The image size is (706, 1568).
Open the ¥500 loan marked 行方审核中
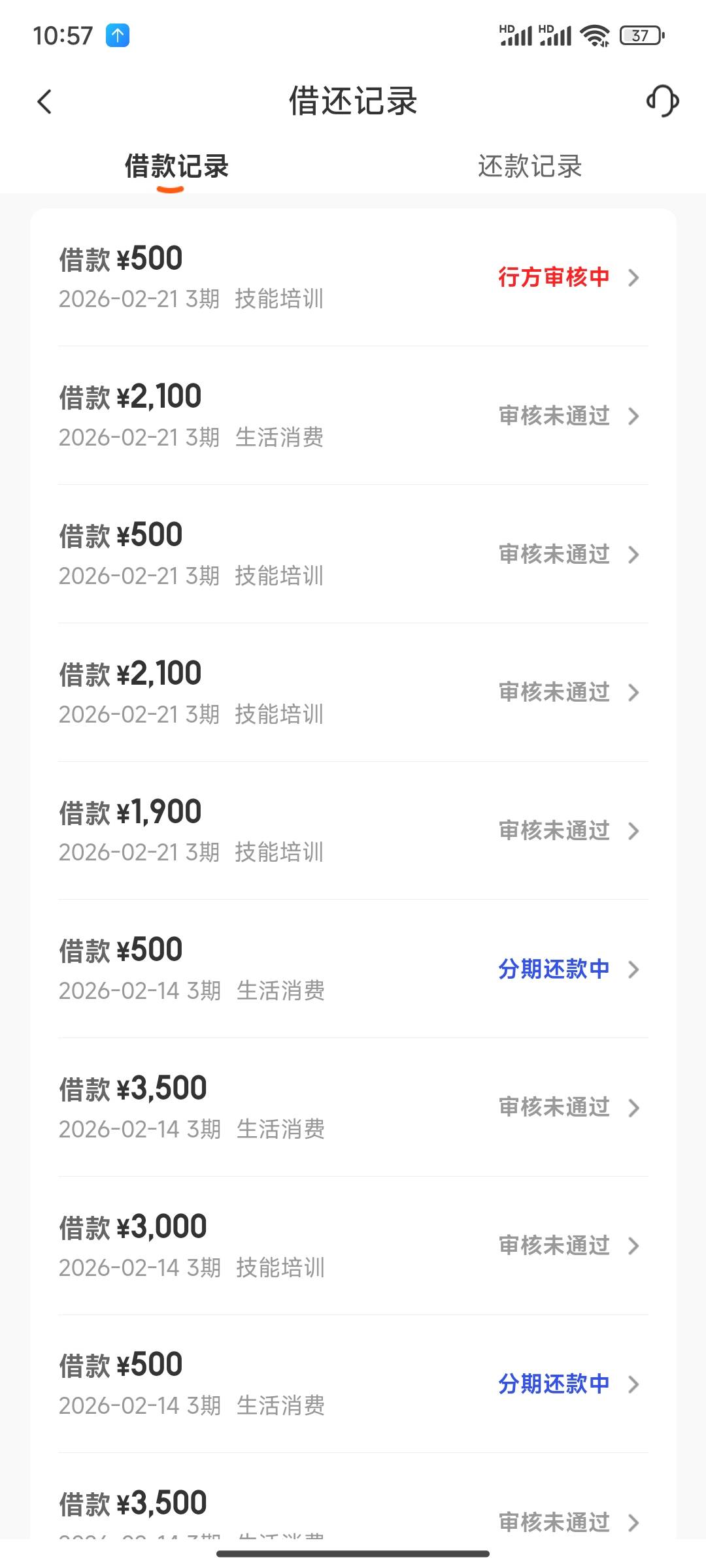click(x=353, y=277)
